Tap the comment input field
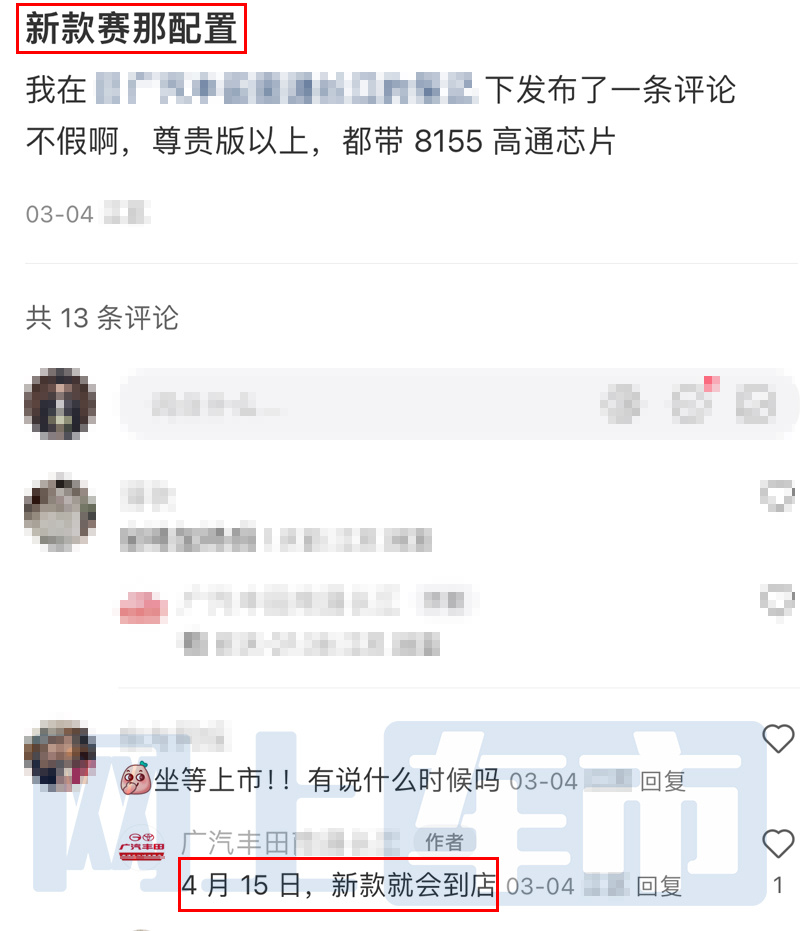 pyautogui.click(x=350, y=405)
